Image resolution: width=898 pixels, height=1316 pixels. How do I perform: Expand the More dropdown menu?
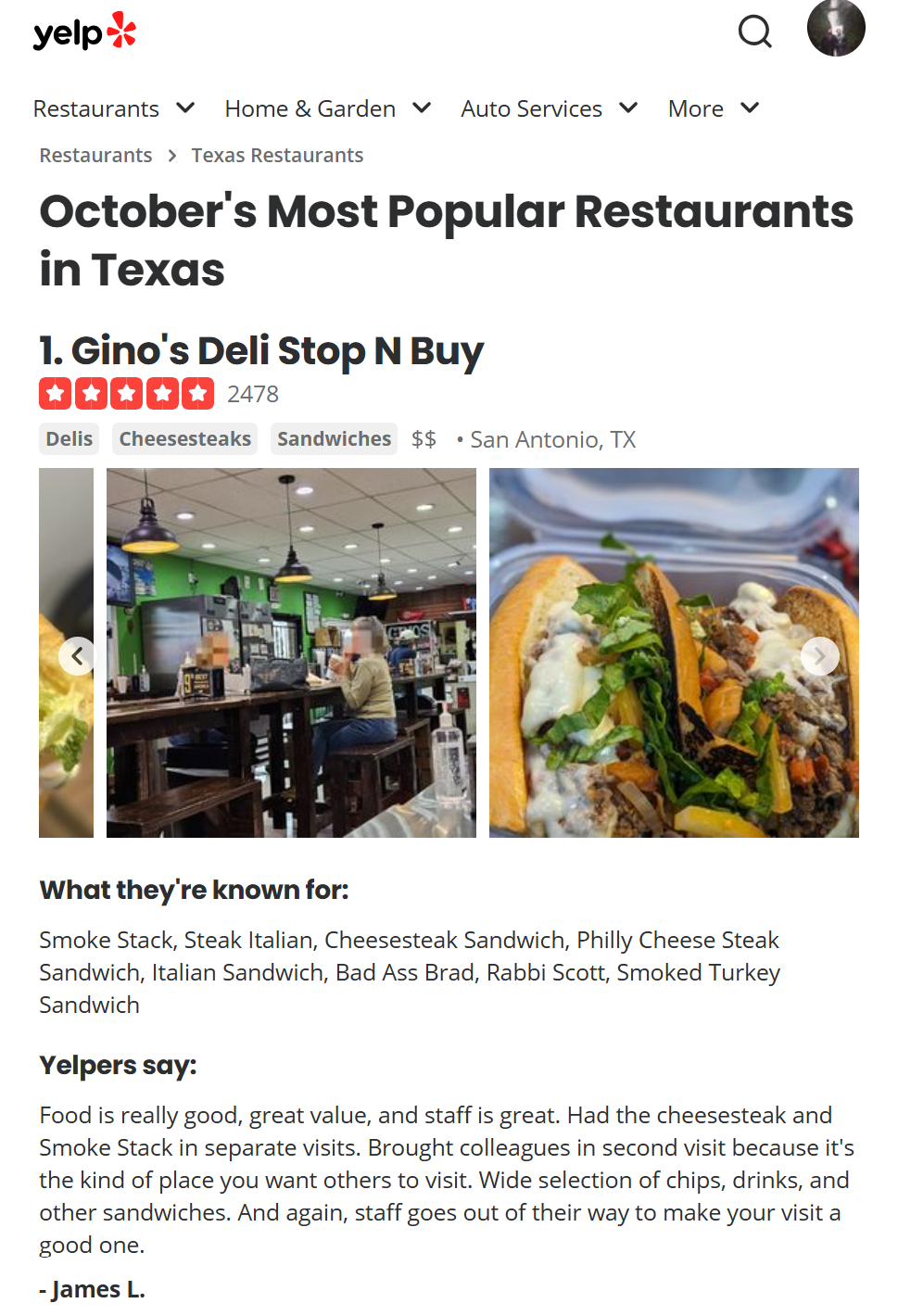714,108
